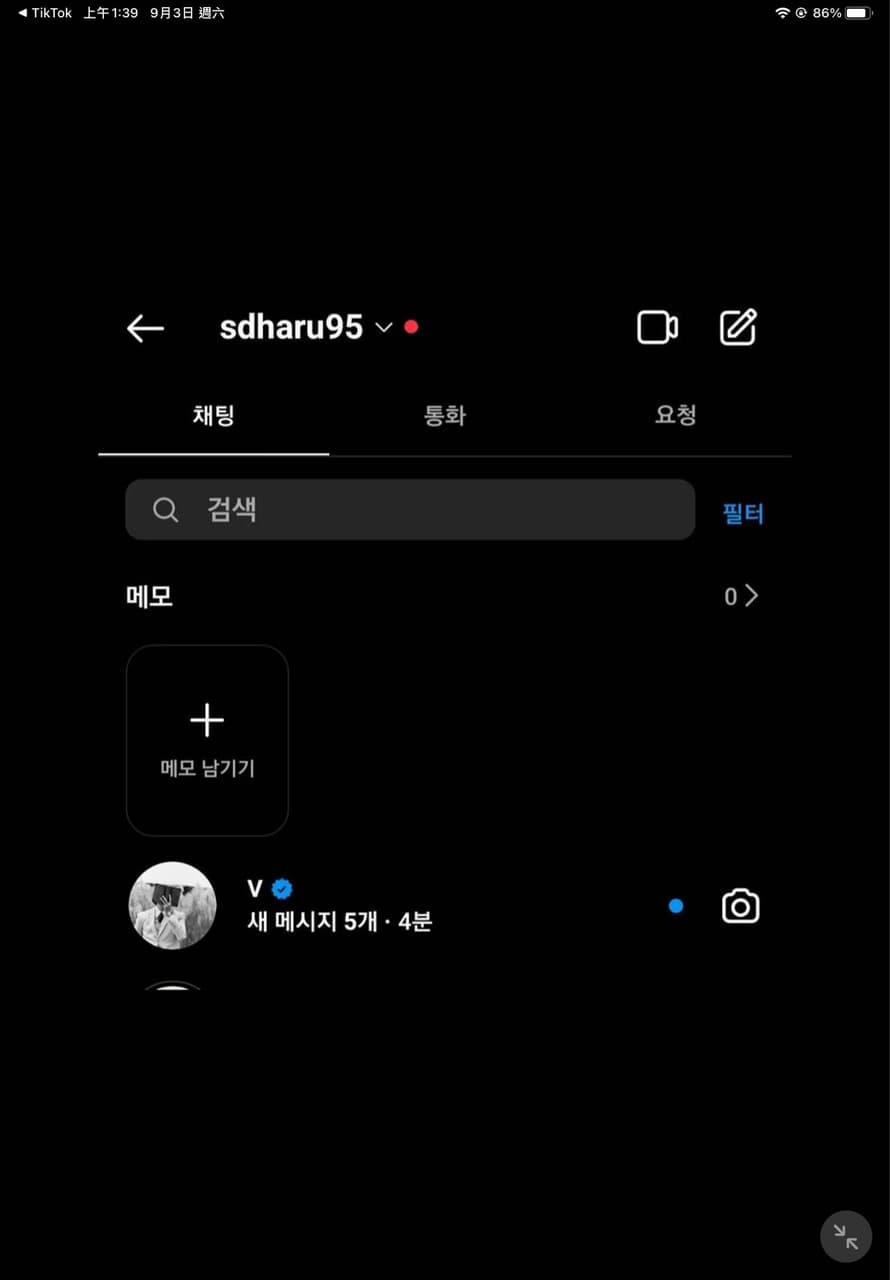Viewport: 890px width, 1280px height.
Task: Start a new video call from the video icon
Action: tap(657, 327)
